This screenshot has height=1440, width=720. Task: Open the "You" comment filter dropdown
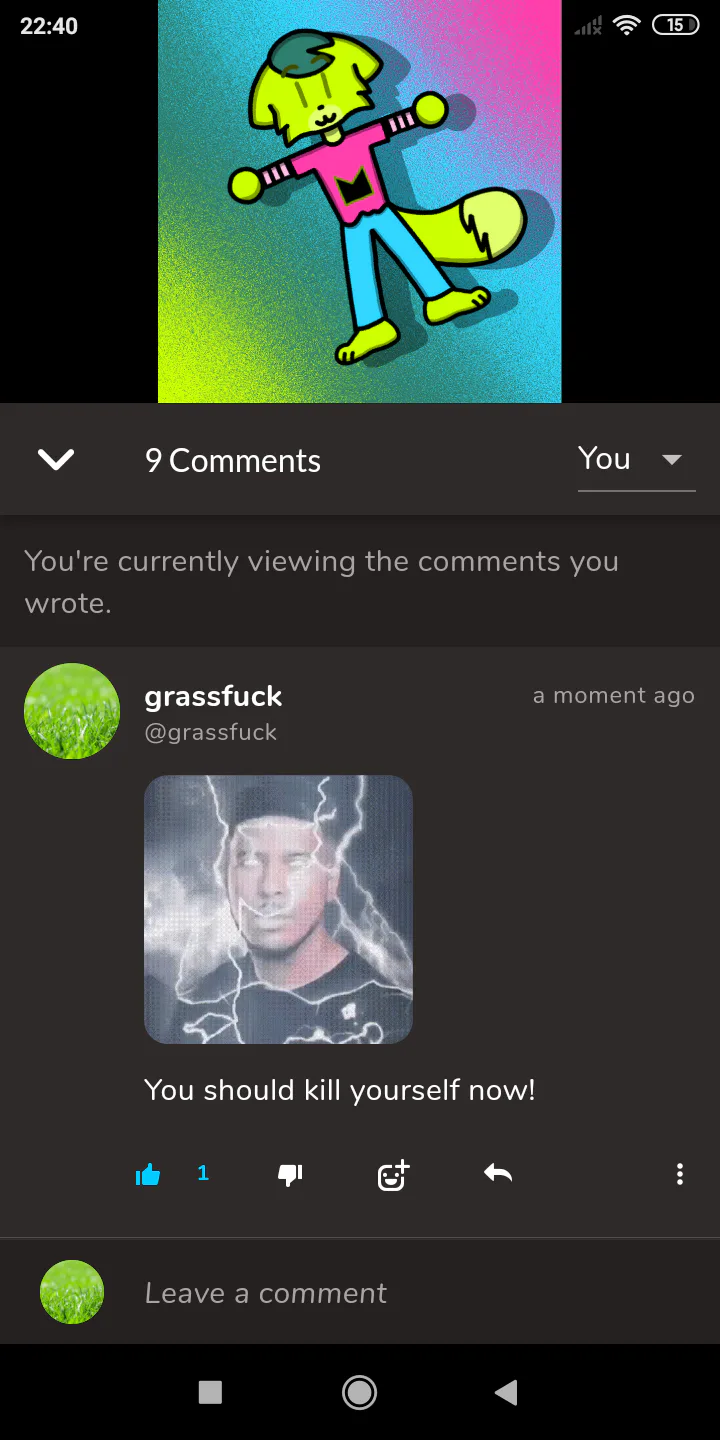coord(636,460)
